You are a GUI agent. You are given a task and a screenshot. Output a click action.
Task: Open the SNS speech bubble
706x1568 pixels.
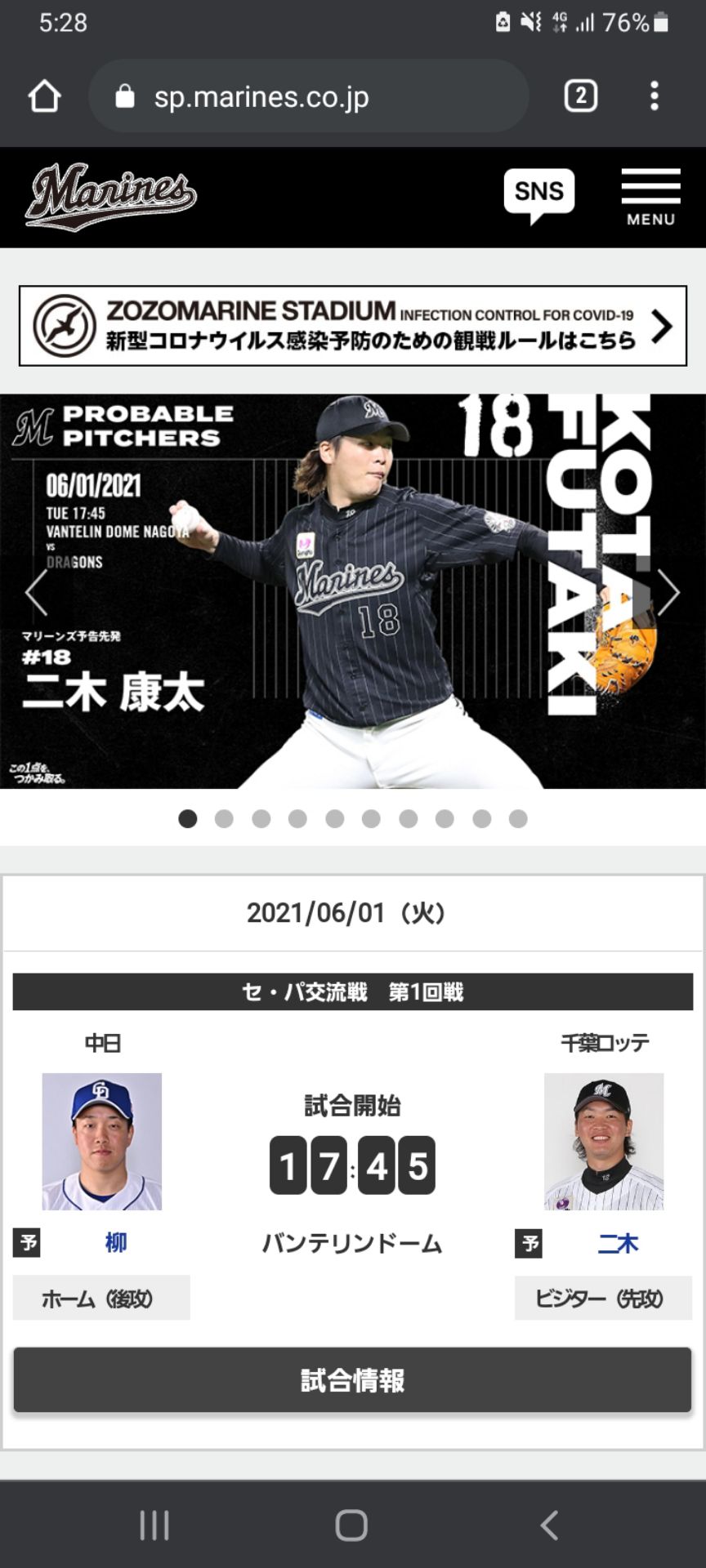click(538, 194)
